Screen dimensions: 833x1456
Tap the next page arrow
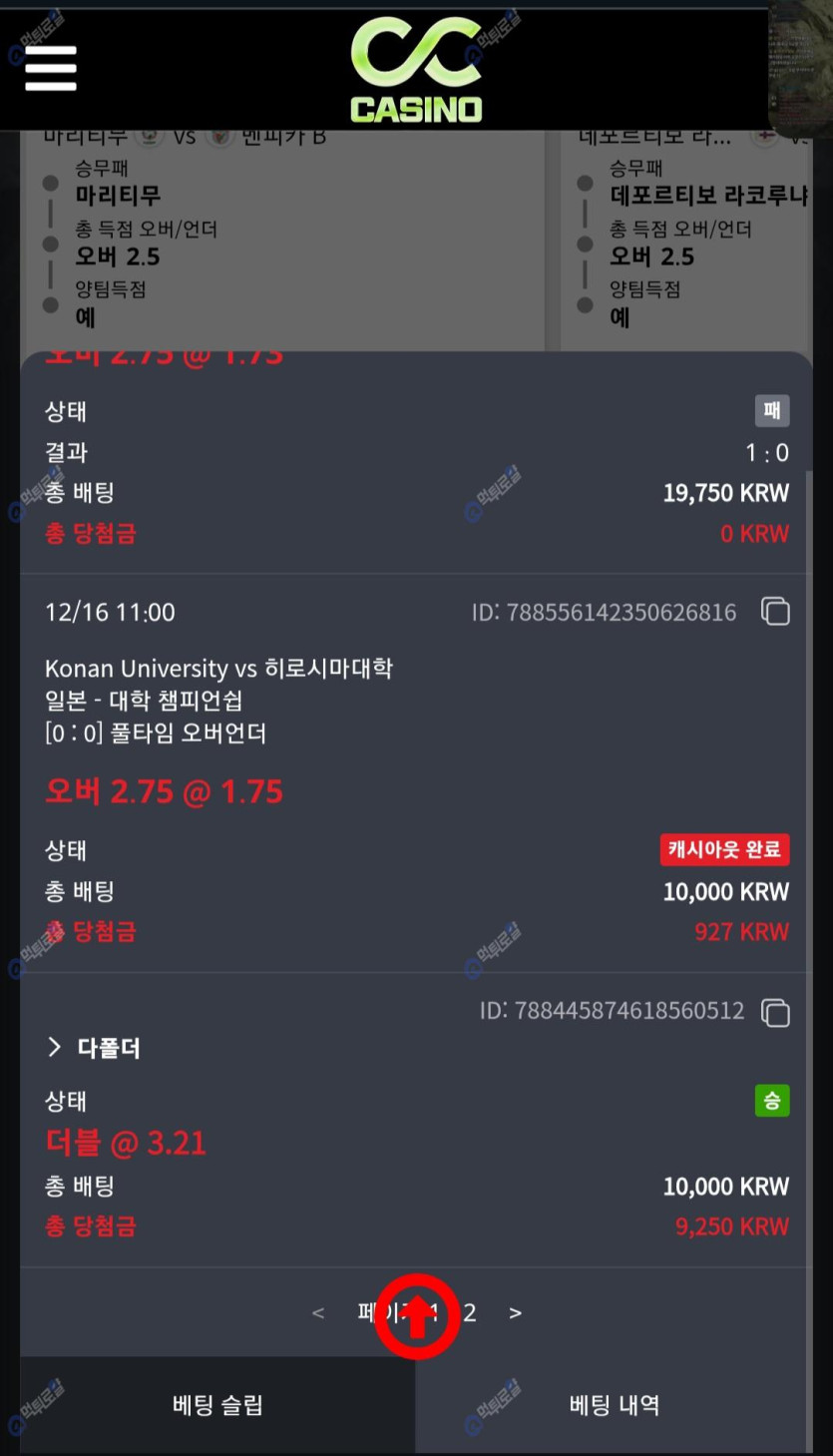click(x=515, y=1313)
